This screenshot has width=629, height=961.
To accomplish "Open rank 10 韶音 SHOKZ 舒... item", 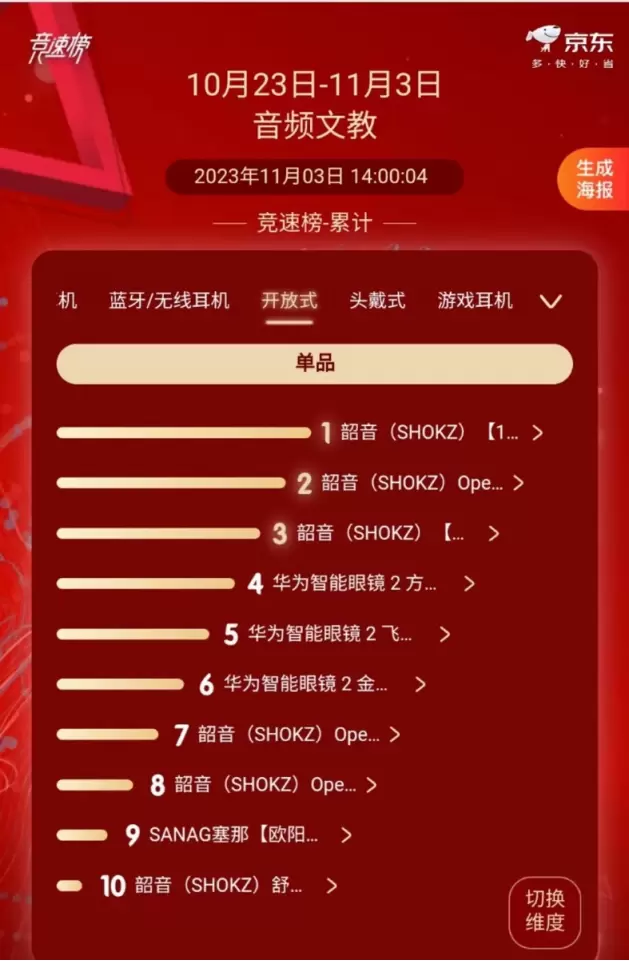I will tap(220, 885).
